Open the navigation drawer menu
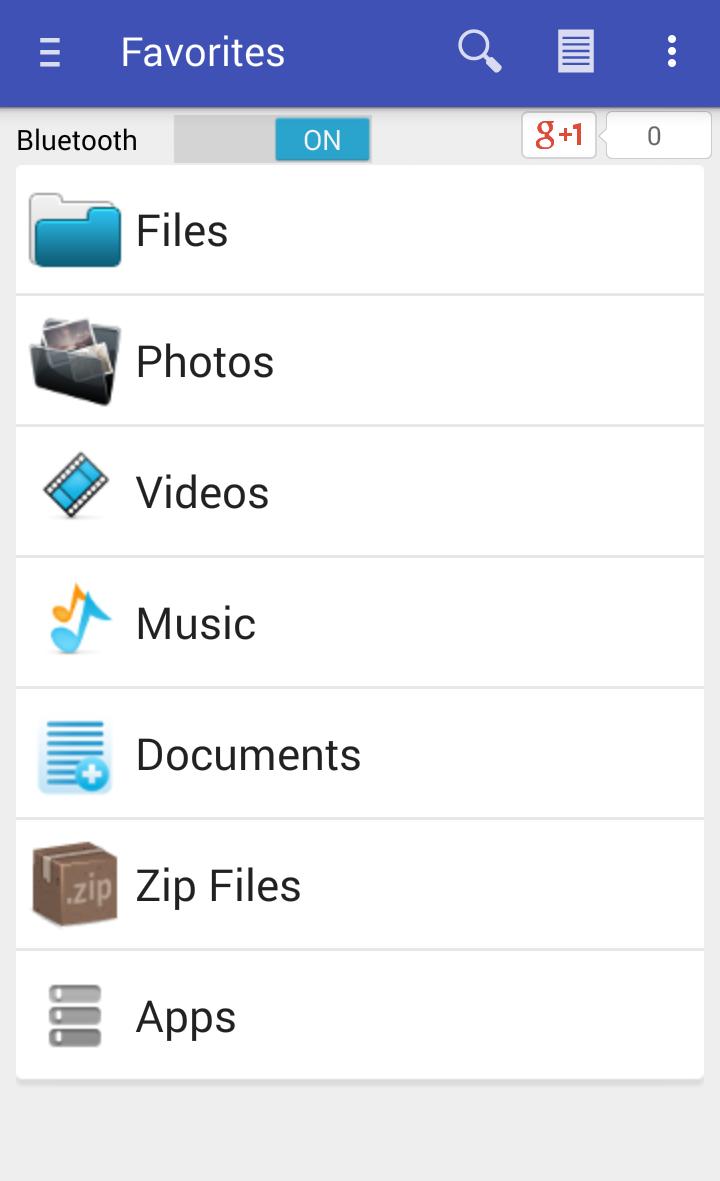The height and width of the screenshot is (1181, 720). coord(49,51)
